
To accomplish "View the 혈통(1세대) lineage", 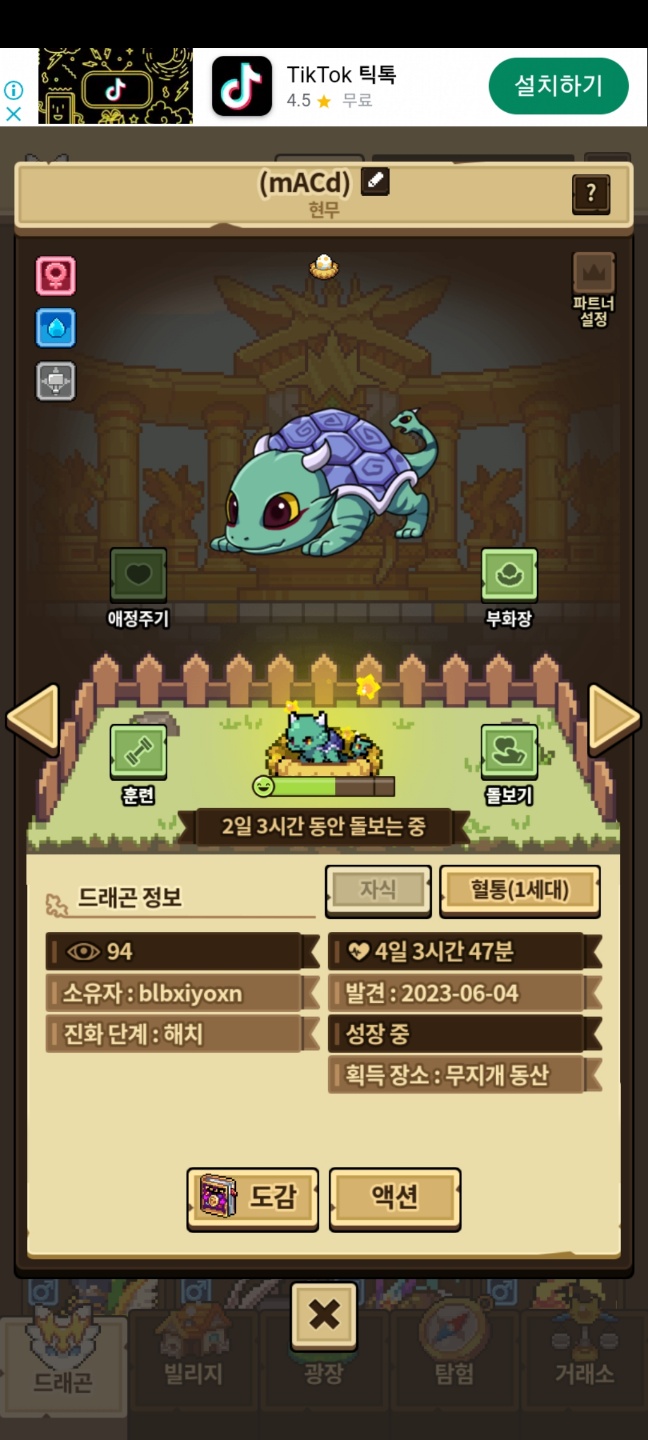I will [520, 889].
